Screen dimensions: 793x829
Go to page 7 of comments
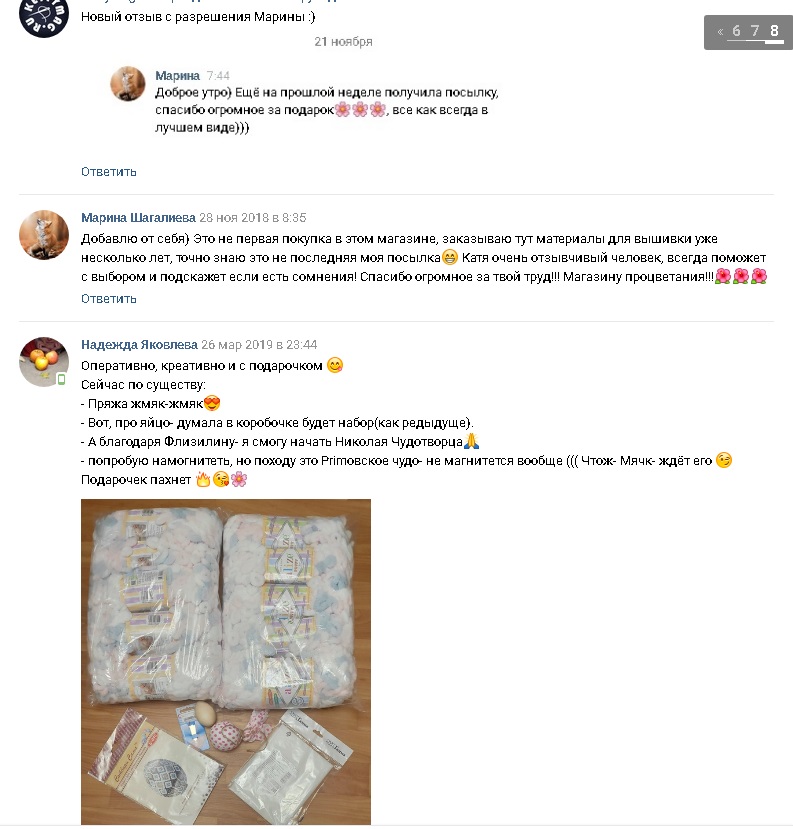pyautogui.click(x=756, y=31)
